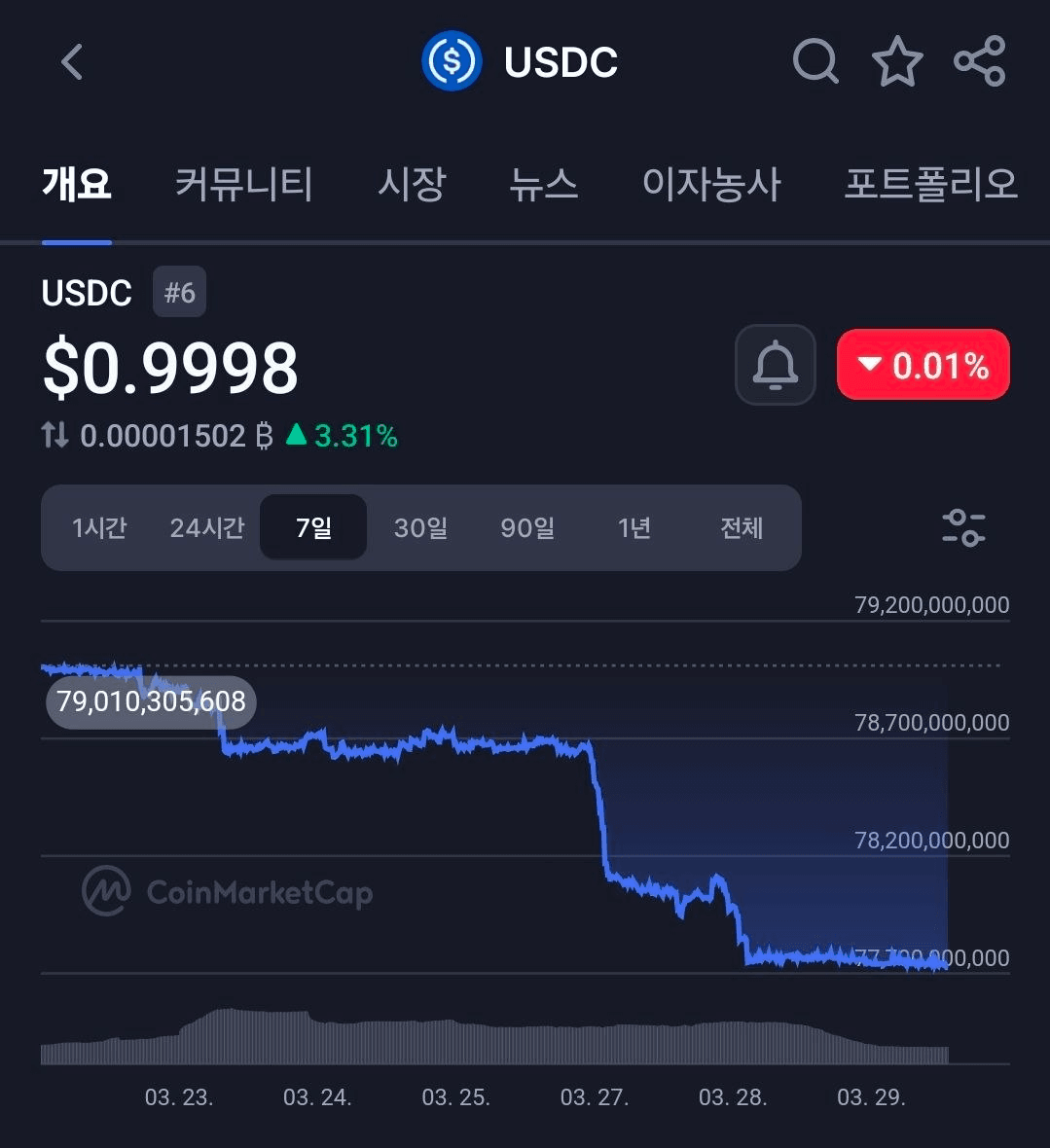Enable the 1년 time range

pos(634,527)
